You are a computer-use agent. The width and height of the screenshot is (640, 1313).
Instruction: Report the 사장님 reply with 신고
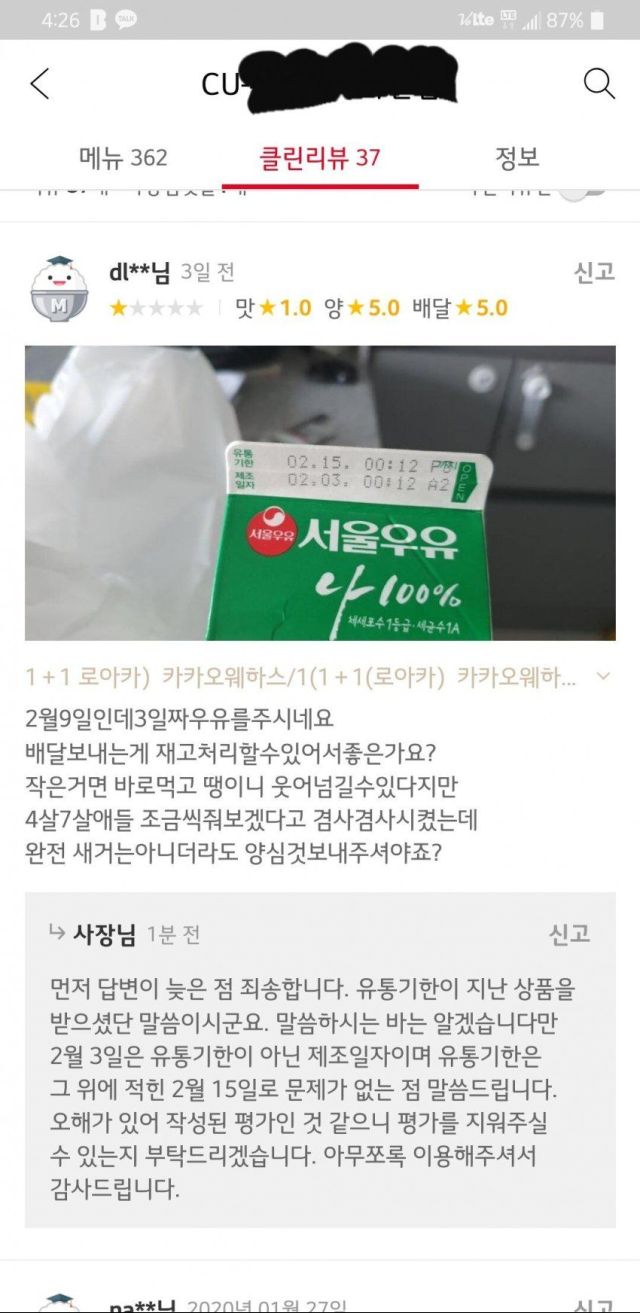(x=569, y=934)
